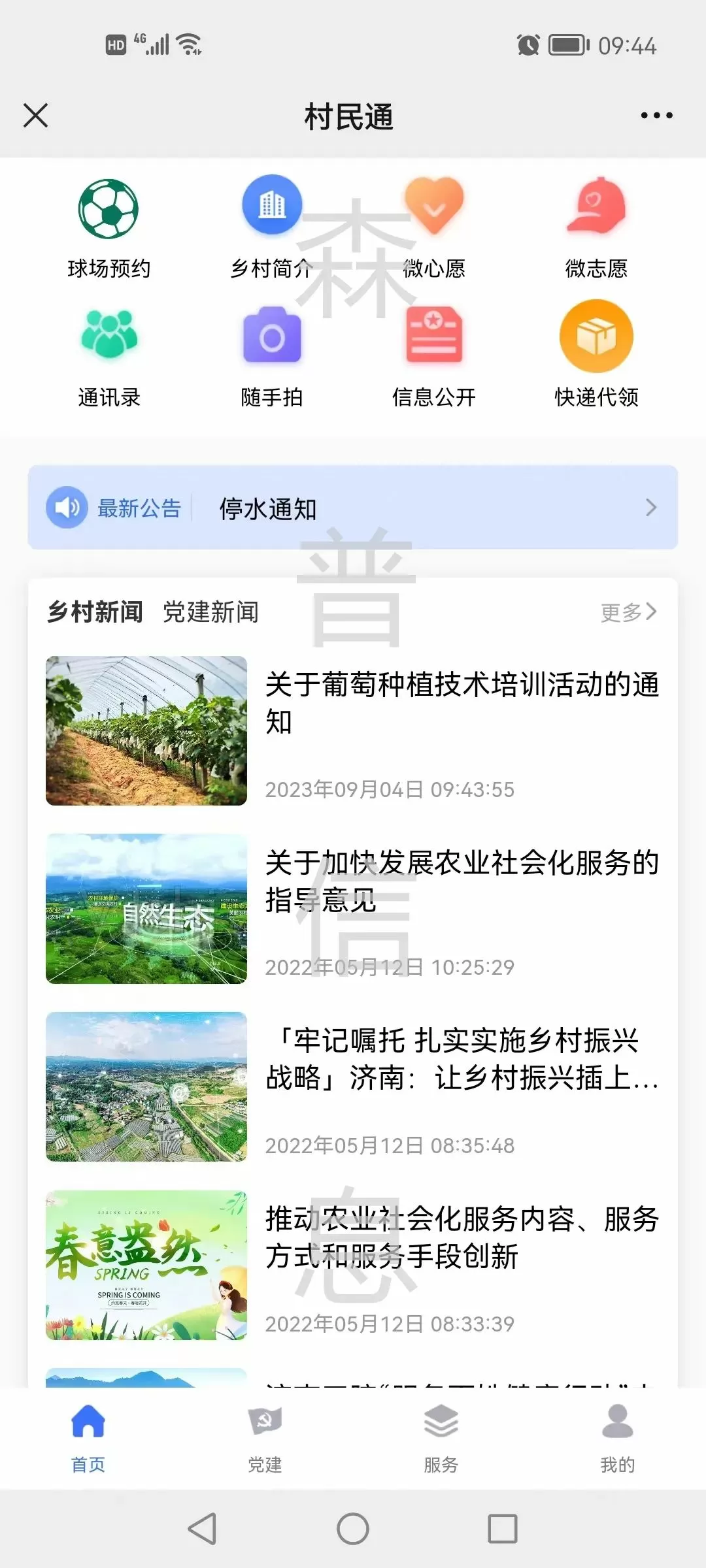Go to the 党建 bottom tab
This screenshot has height=1568, width=706.
click(265, 1439)
